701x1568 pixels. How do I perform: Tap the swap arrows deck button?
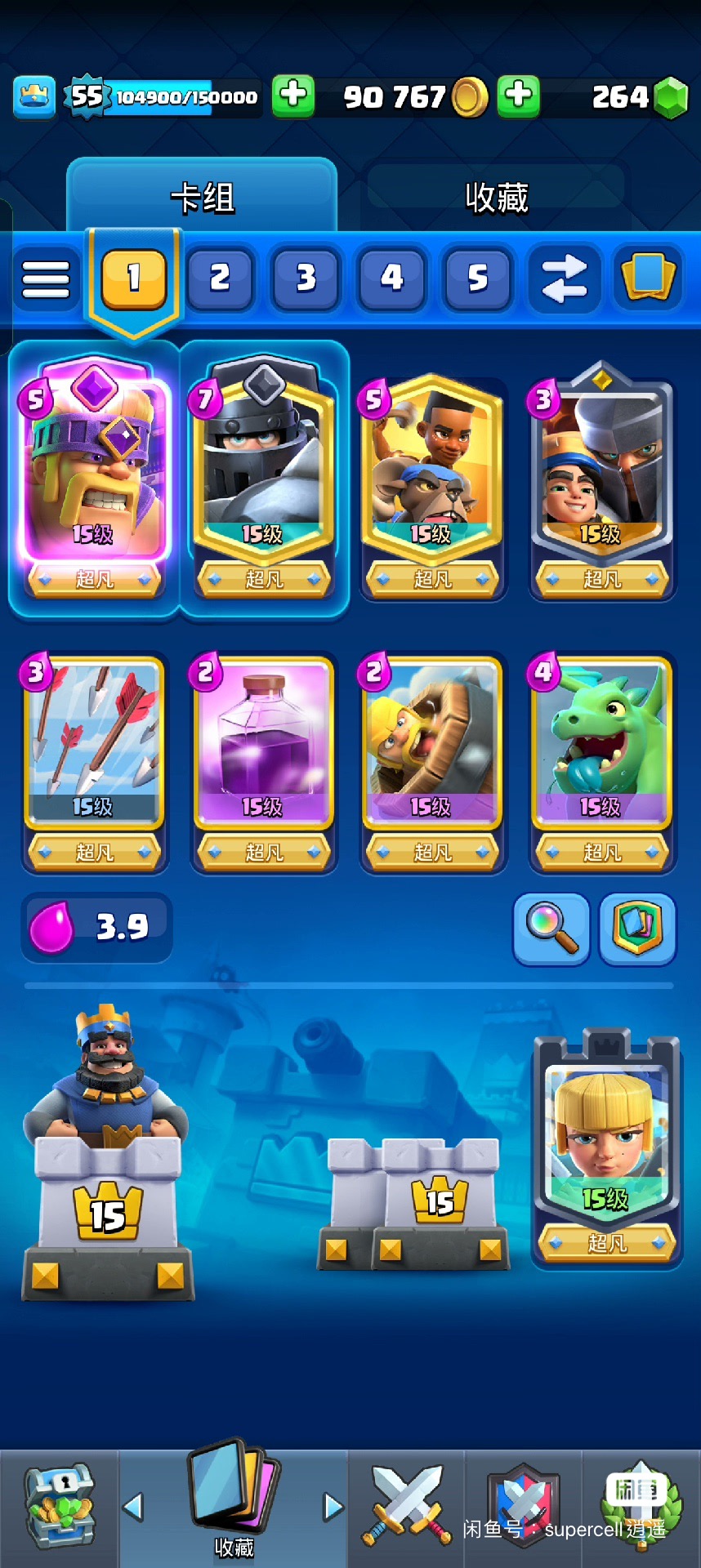pyautogui.click(x=564, y=279)
